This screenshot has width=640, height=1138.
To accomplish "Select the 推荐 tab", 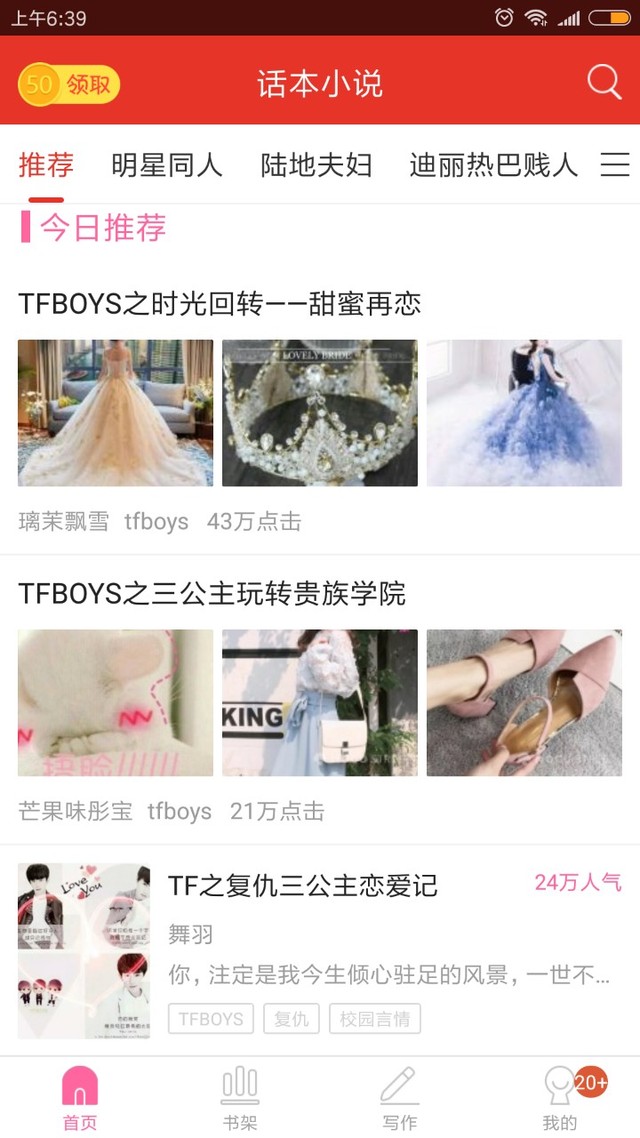I will 46,165.
